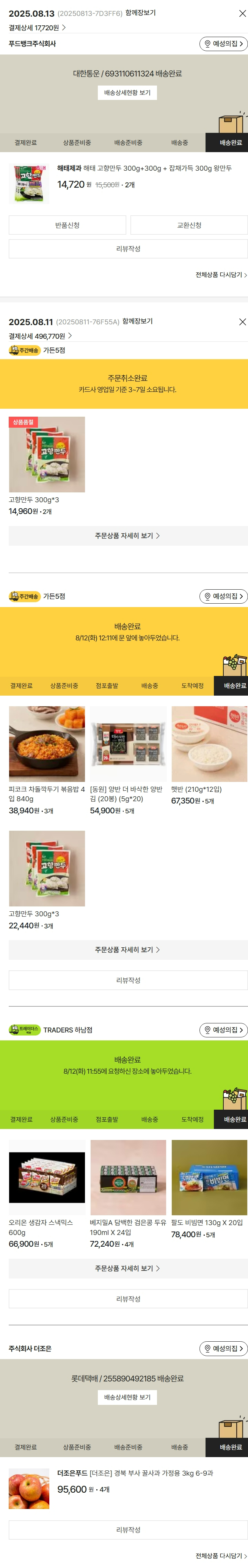
Task: Open 결제상세 17,720원 payment details
Action: point(37,28)
